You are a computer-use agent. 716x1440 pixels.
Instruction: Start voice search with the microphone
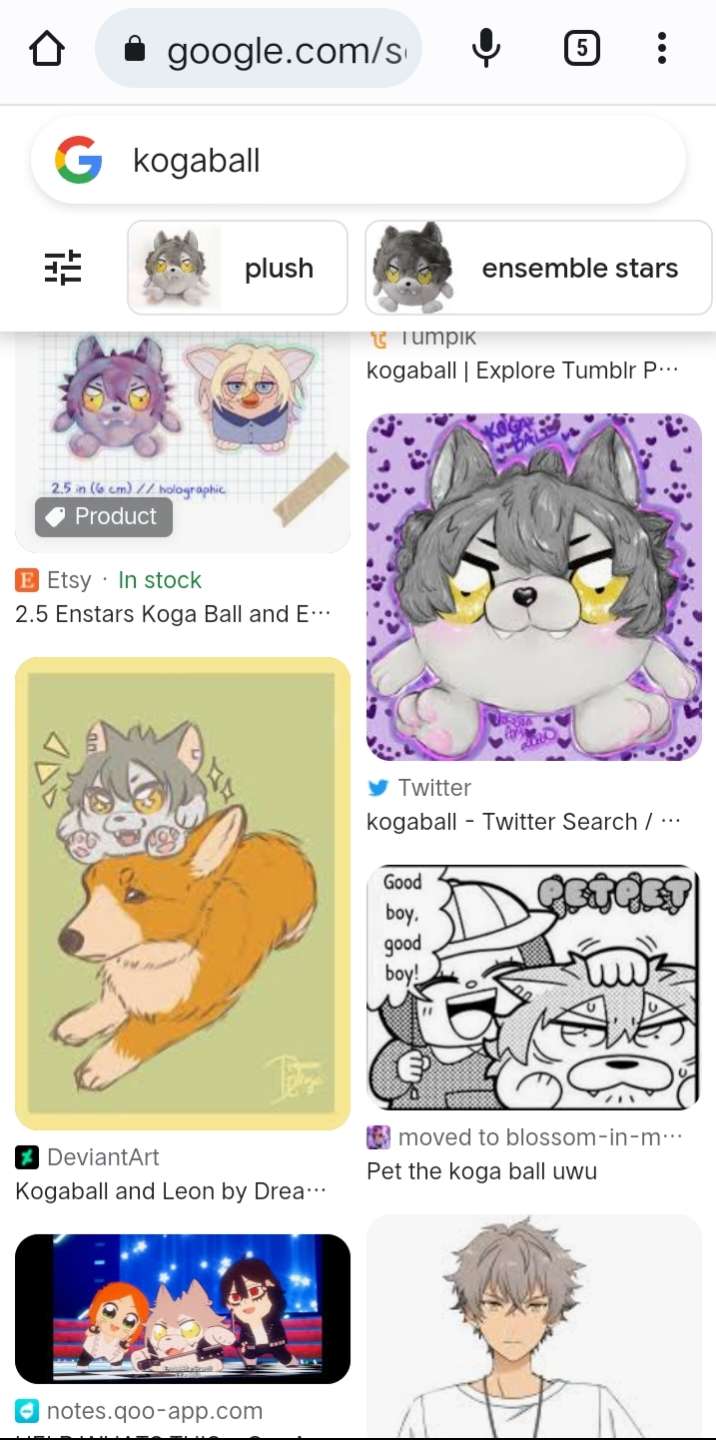[x=486, y=48]
